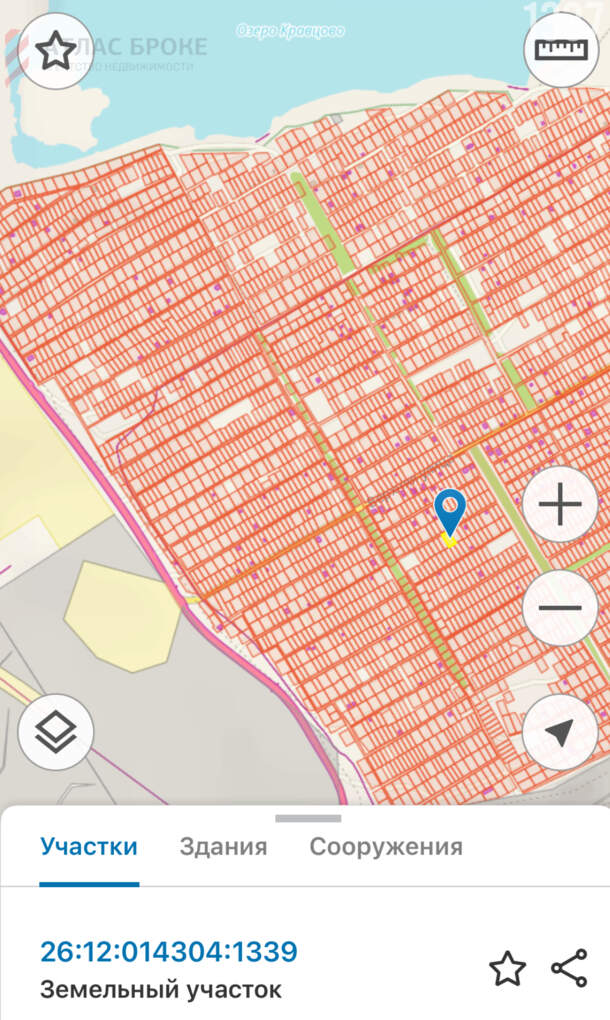Viewport: 610px width, 1020px height.
Task: Switch to the Здания tab
Action: 223,847
